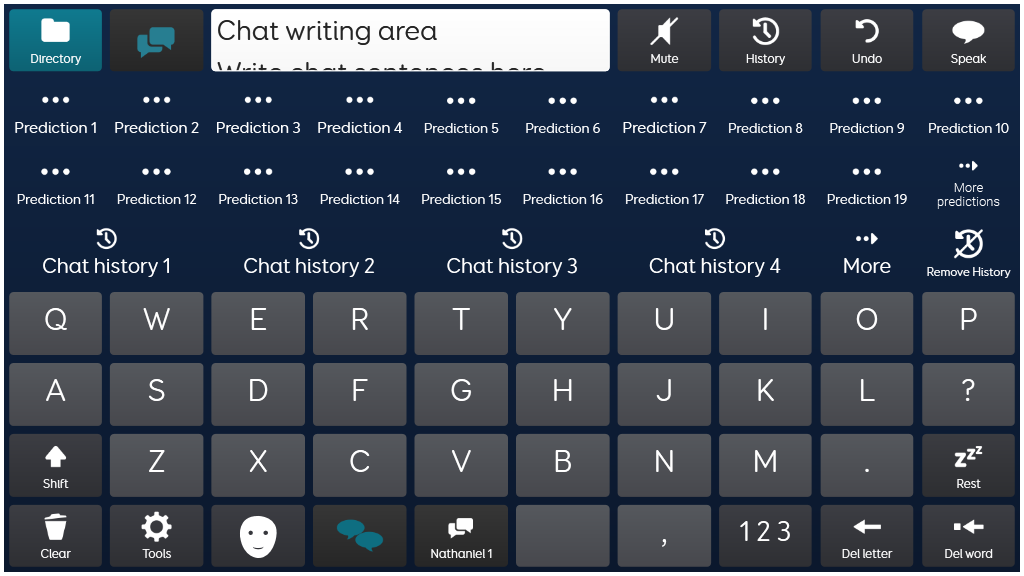Tap the face icon key
Screen dimensions: 1024x576
pyautogui.click(x=258, y=536)
